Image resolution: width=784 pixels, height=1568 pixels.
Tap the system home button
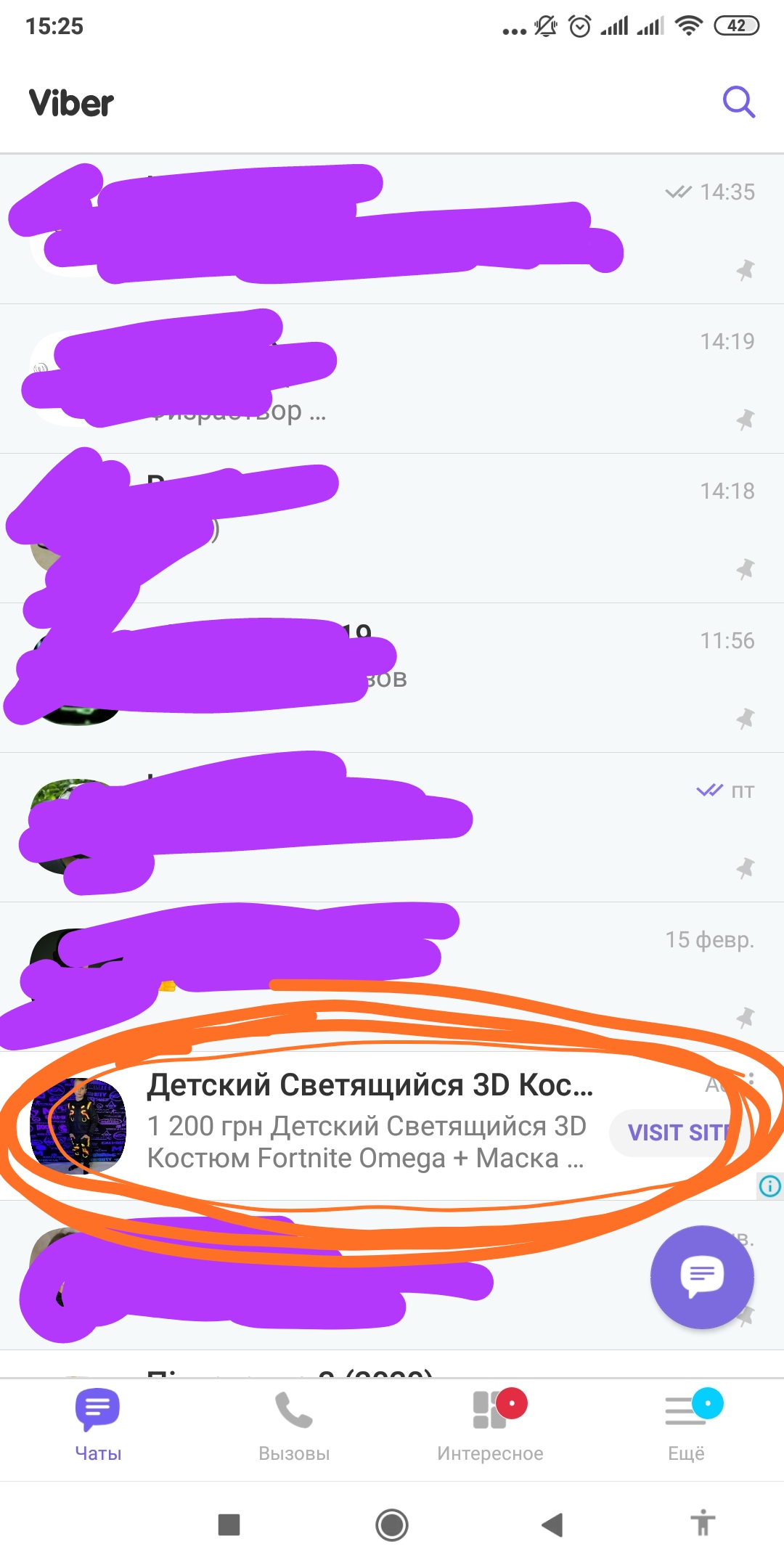pos(392,1525)
